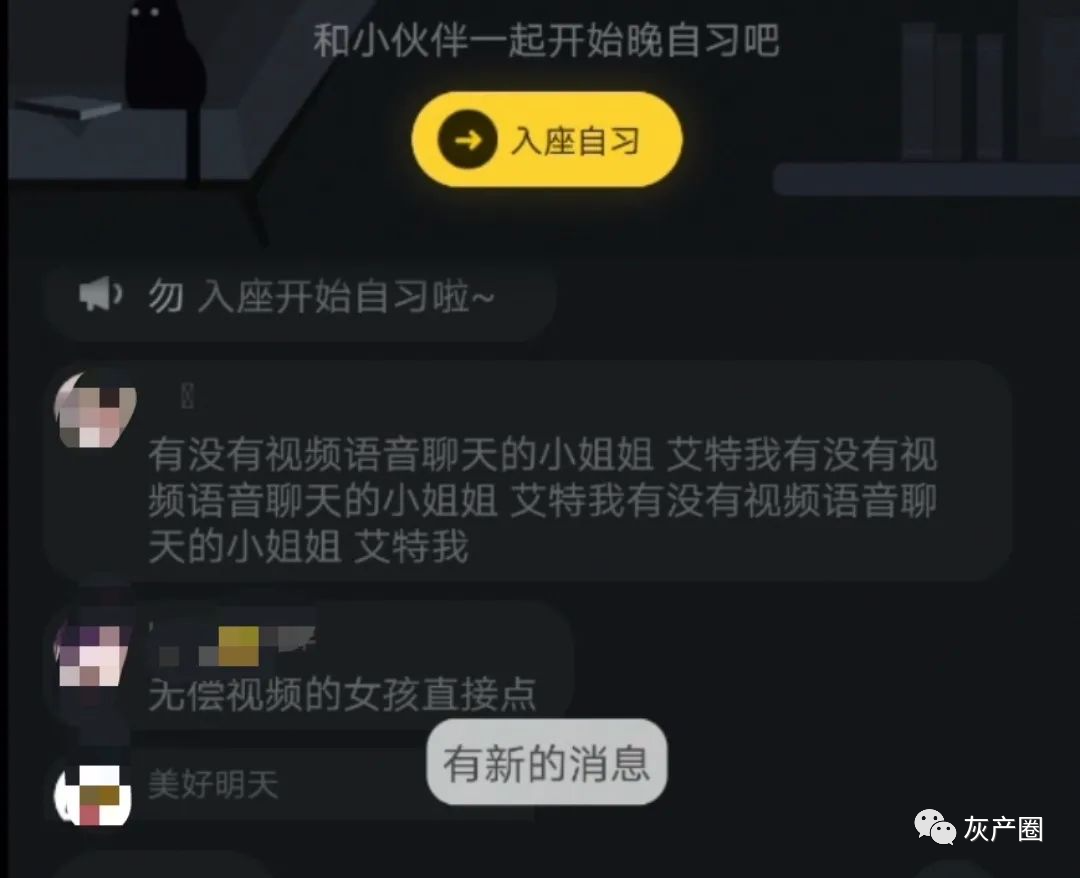Open avatar of user 美好明天
The height and width of the screenshot is (878, 1080).
[x=93, y=793]
